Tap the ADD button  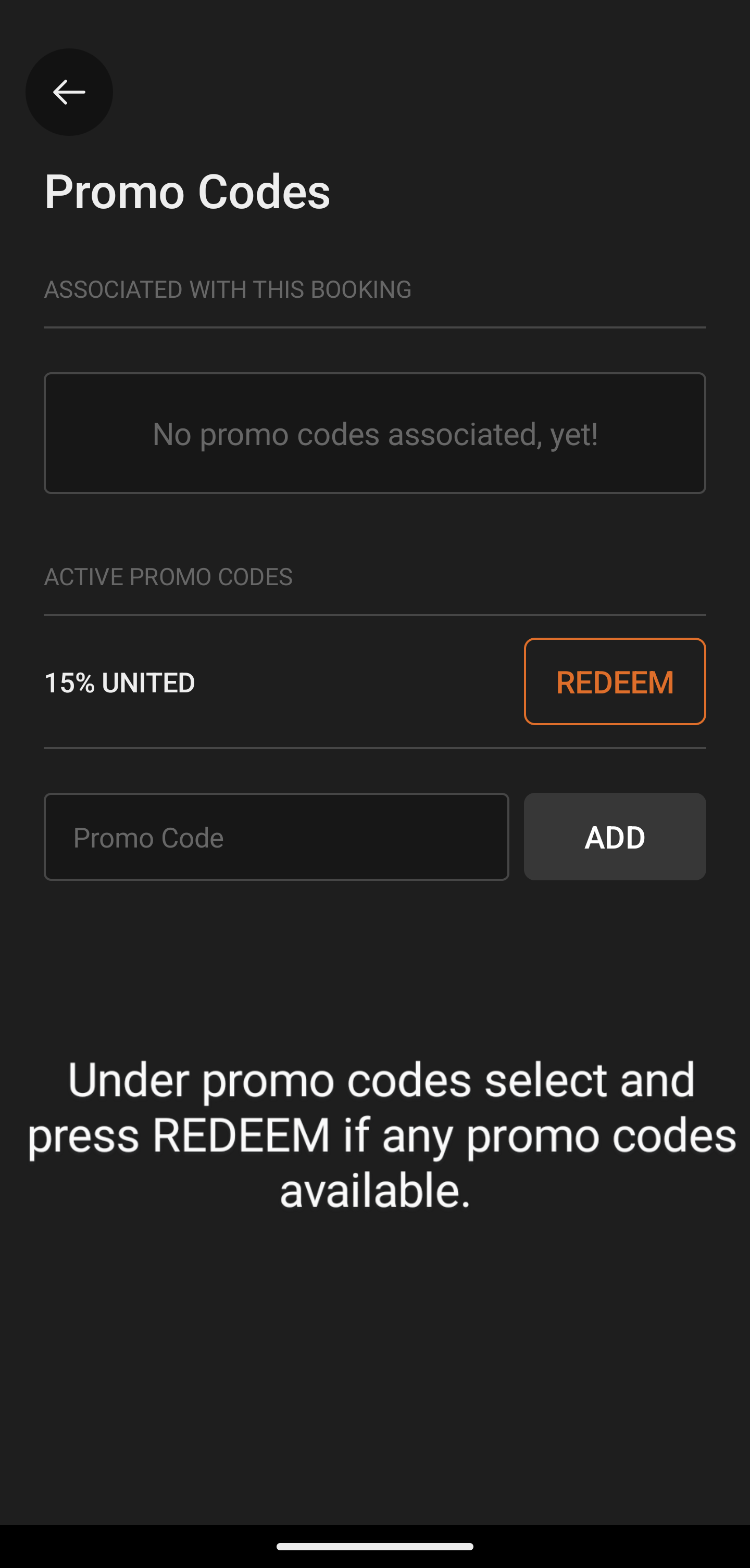tap(614, 837)
